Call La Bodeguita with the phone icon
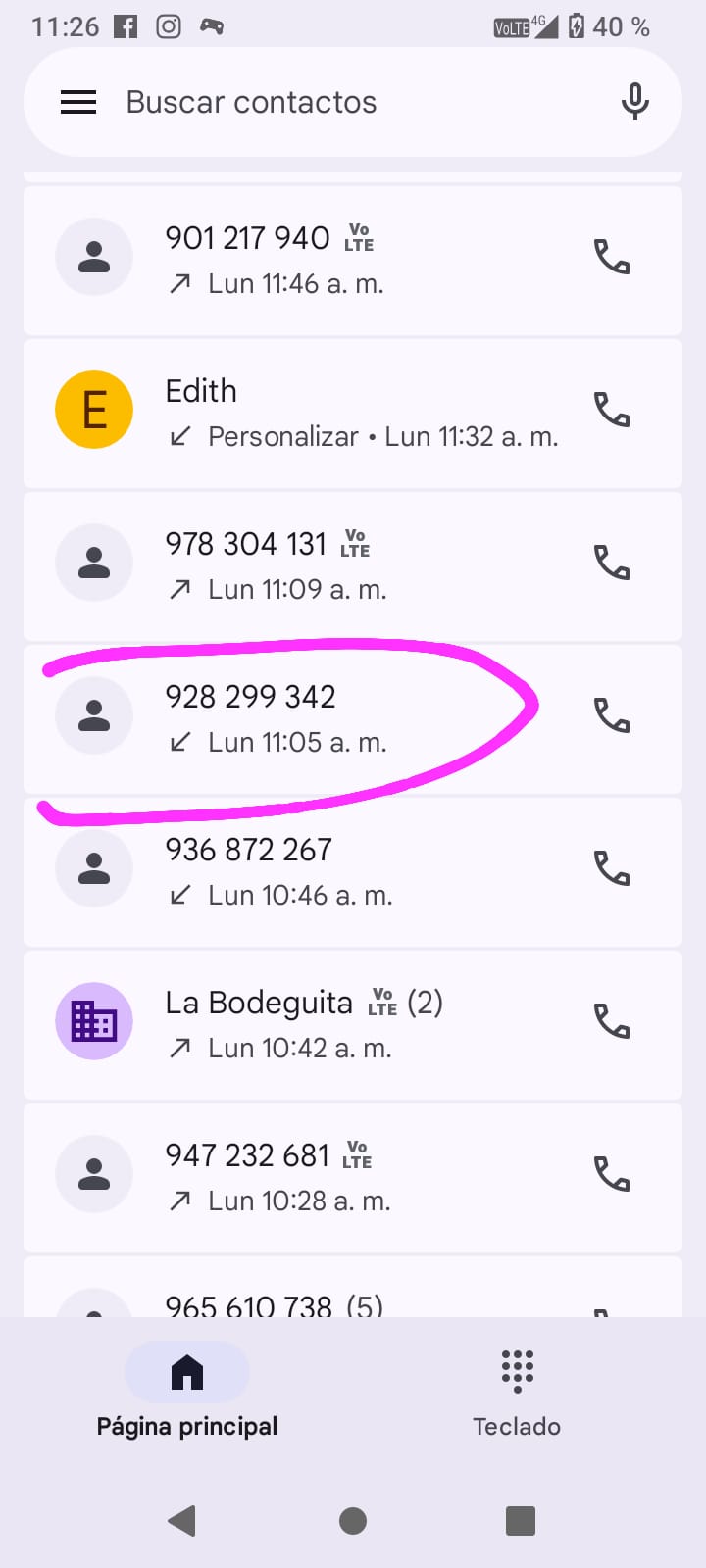 click(x=612, y=1022)
